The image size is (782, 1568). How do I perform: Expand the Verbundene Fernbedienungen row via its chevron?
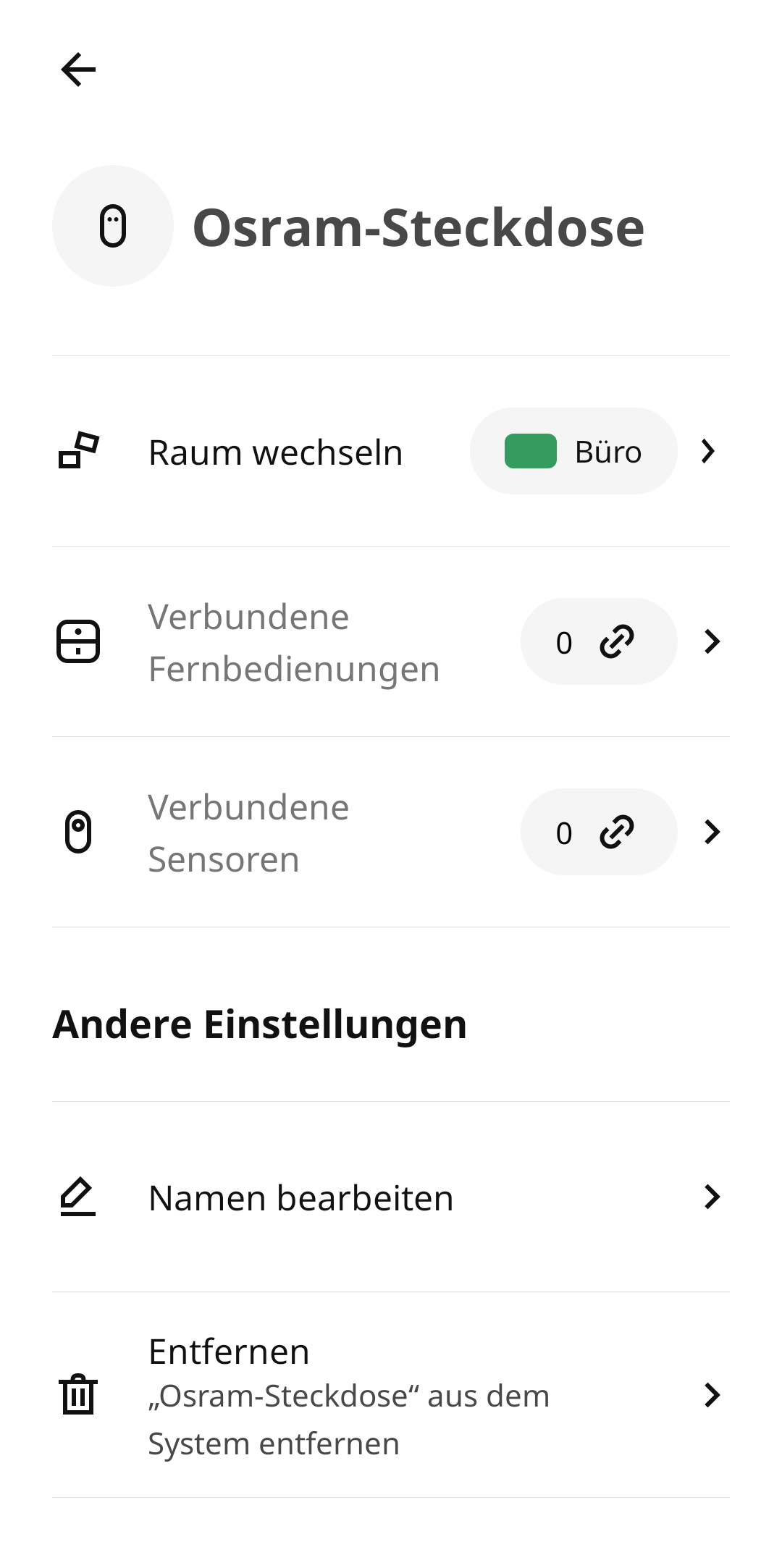point(713,641)
